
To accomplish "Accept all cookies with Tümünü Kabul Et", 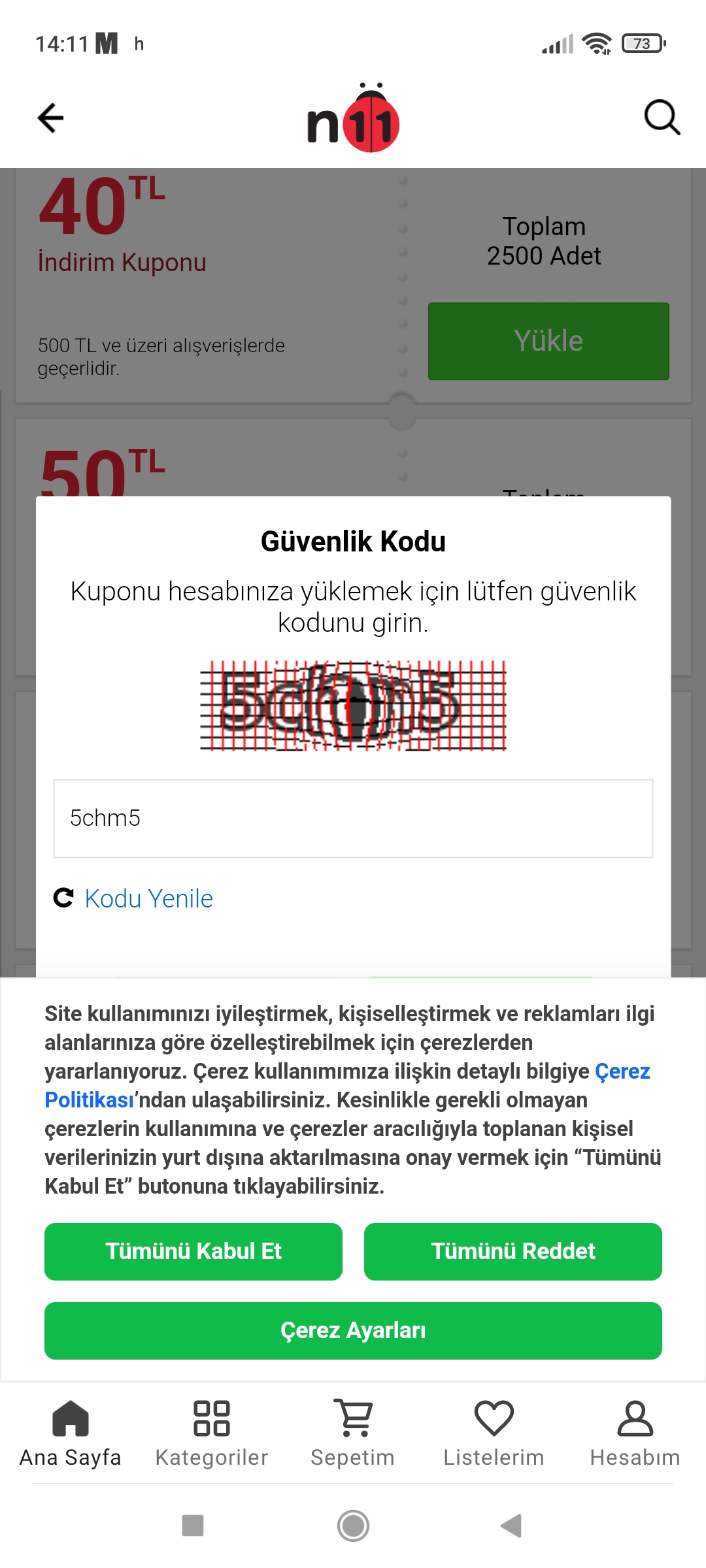I will tap(193, 1251).
